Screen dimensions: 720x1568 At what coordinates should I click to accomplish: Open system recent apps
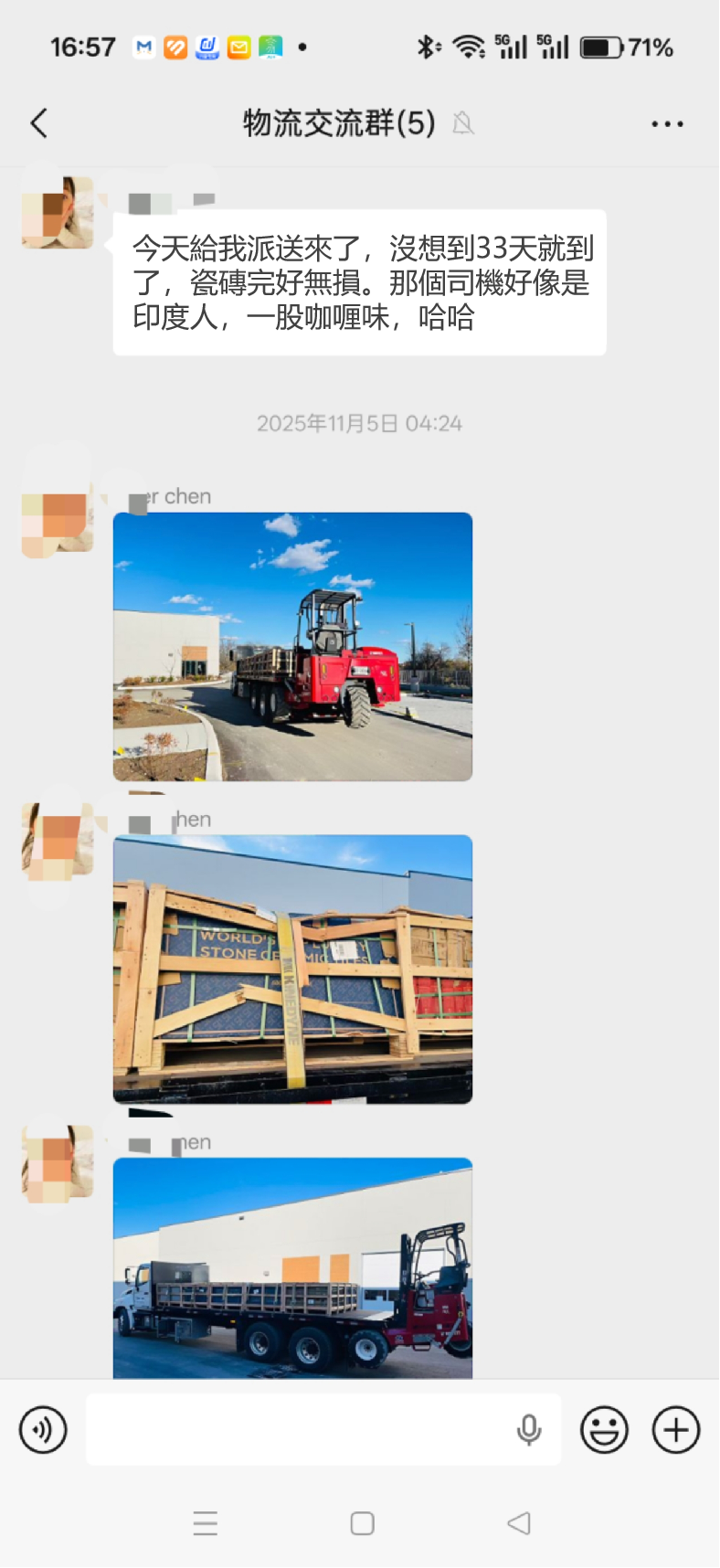pos(206,1523)
